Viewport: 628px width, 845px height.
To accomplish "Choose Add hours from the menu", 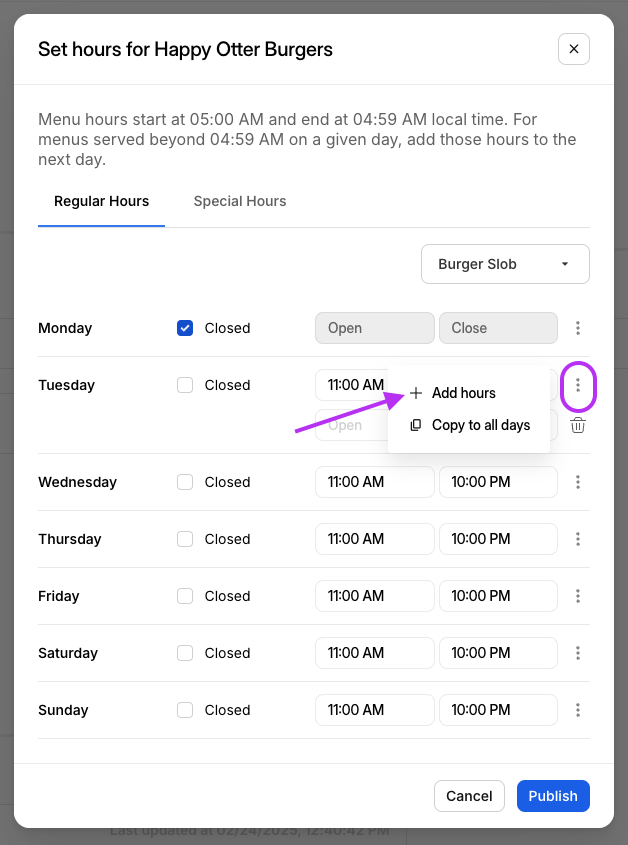I will tap(463, 393).
